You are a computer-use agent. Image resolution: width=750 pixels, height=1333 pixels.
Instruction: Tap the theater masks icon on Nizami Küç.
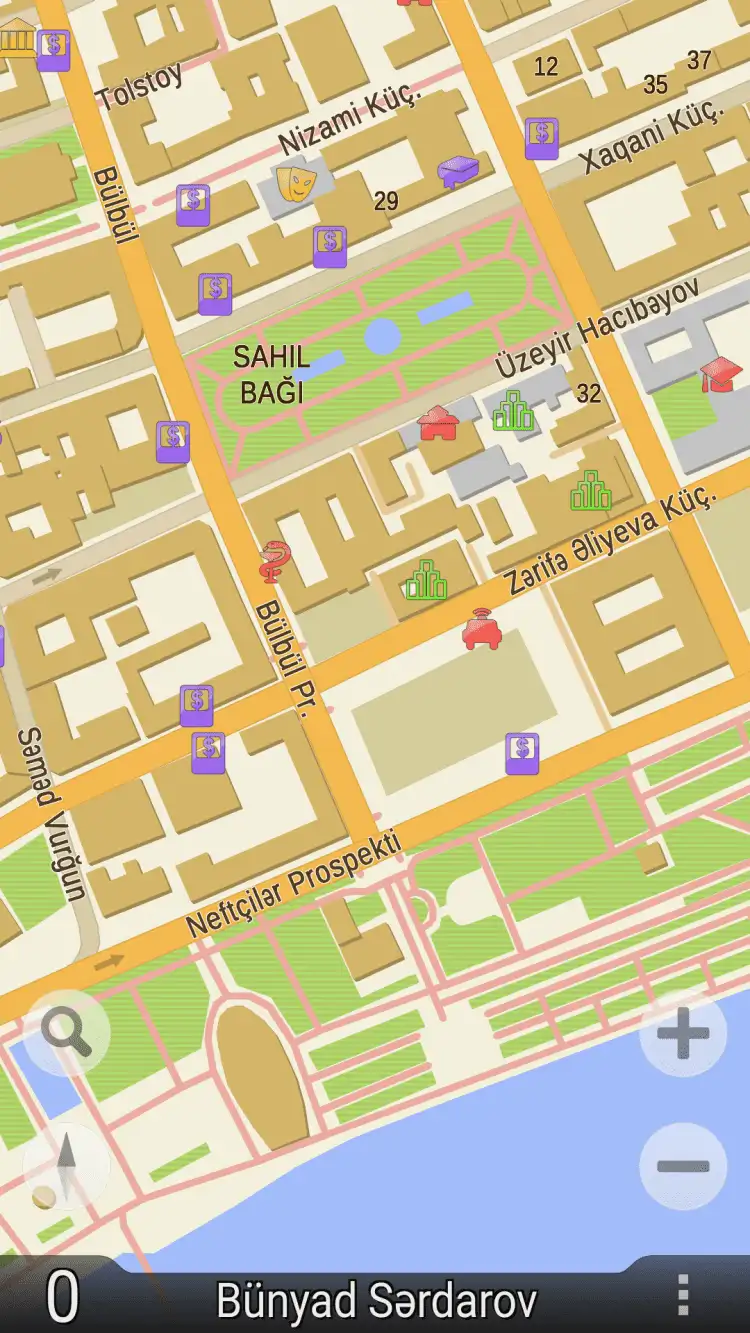(x=296, y=182)
